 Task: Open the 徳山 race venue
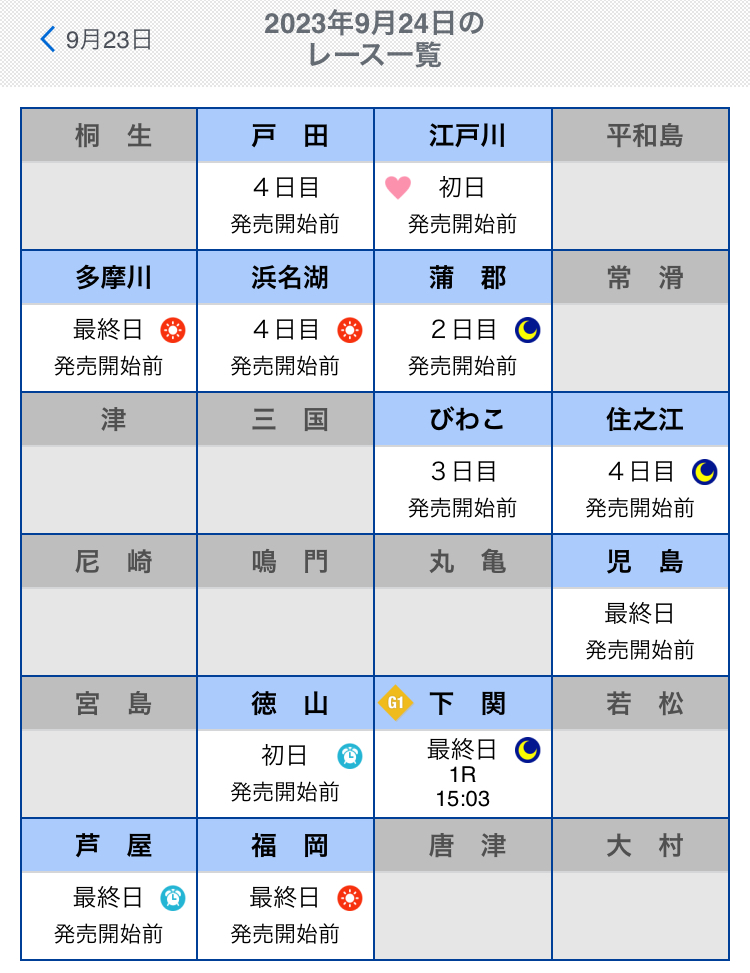(286, 748)
